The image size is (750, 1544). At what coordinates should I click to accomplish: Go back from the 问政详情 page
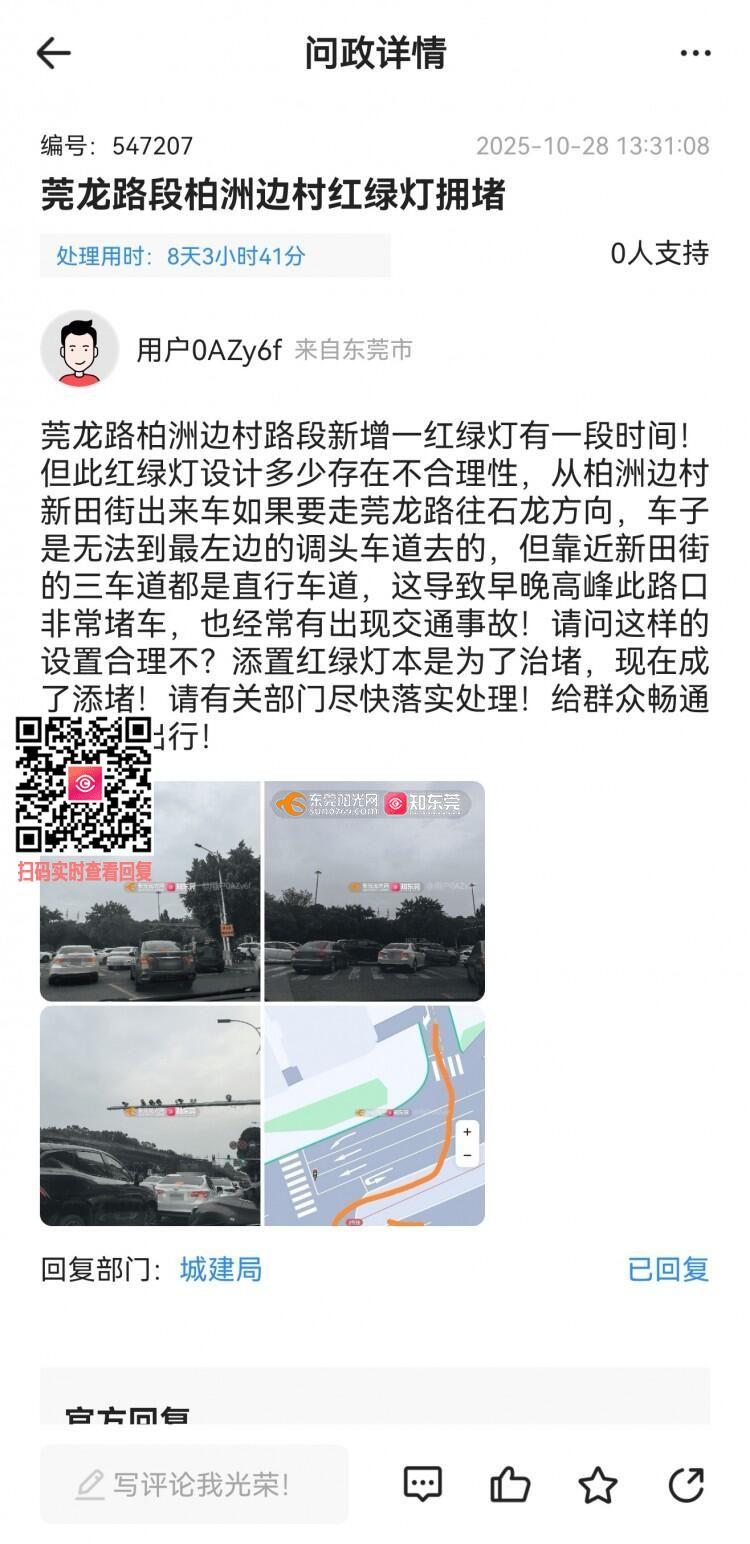[54, 53]
